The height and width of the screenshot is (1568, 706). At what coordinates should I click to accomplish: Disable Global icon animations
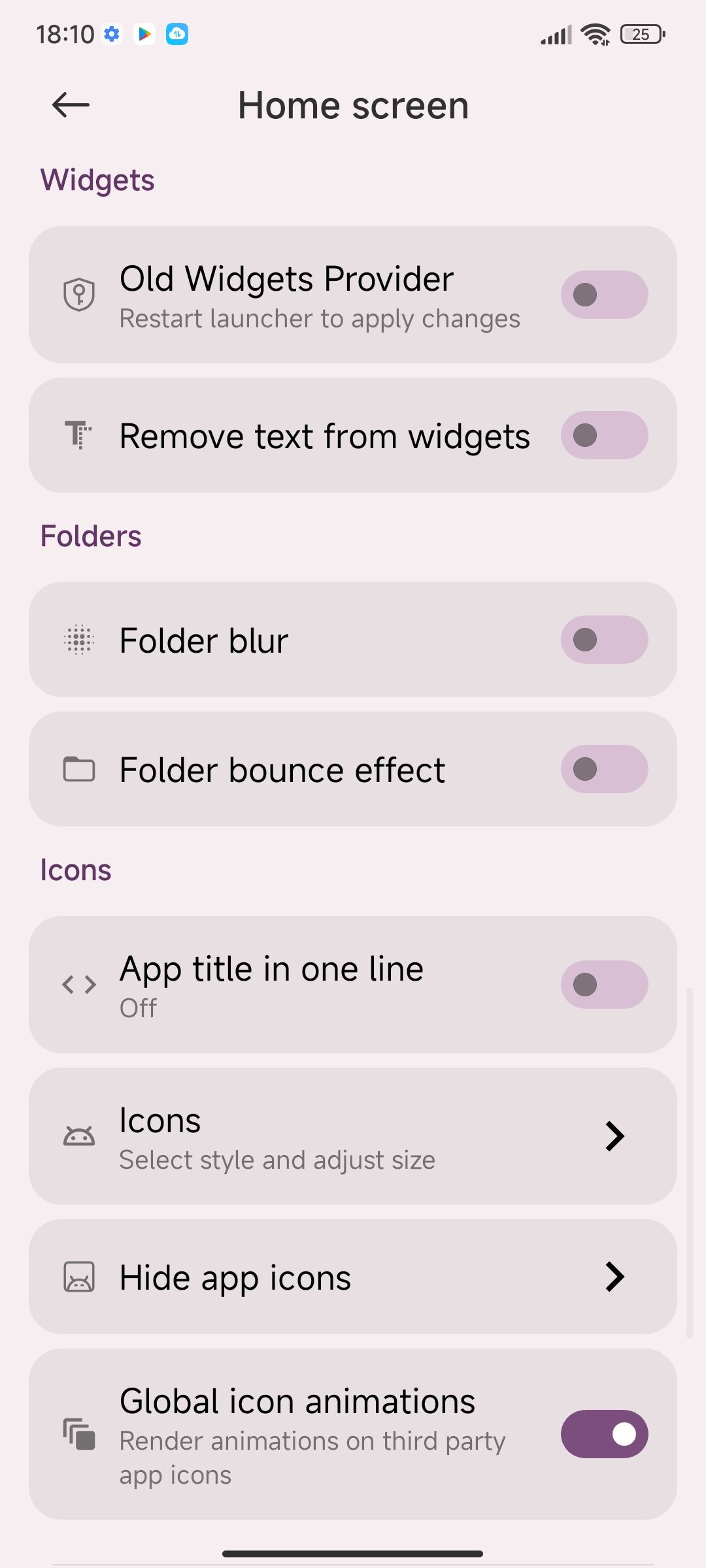pos(604,1434)
